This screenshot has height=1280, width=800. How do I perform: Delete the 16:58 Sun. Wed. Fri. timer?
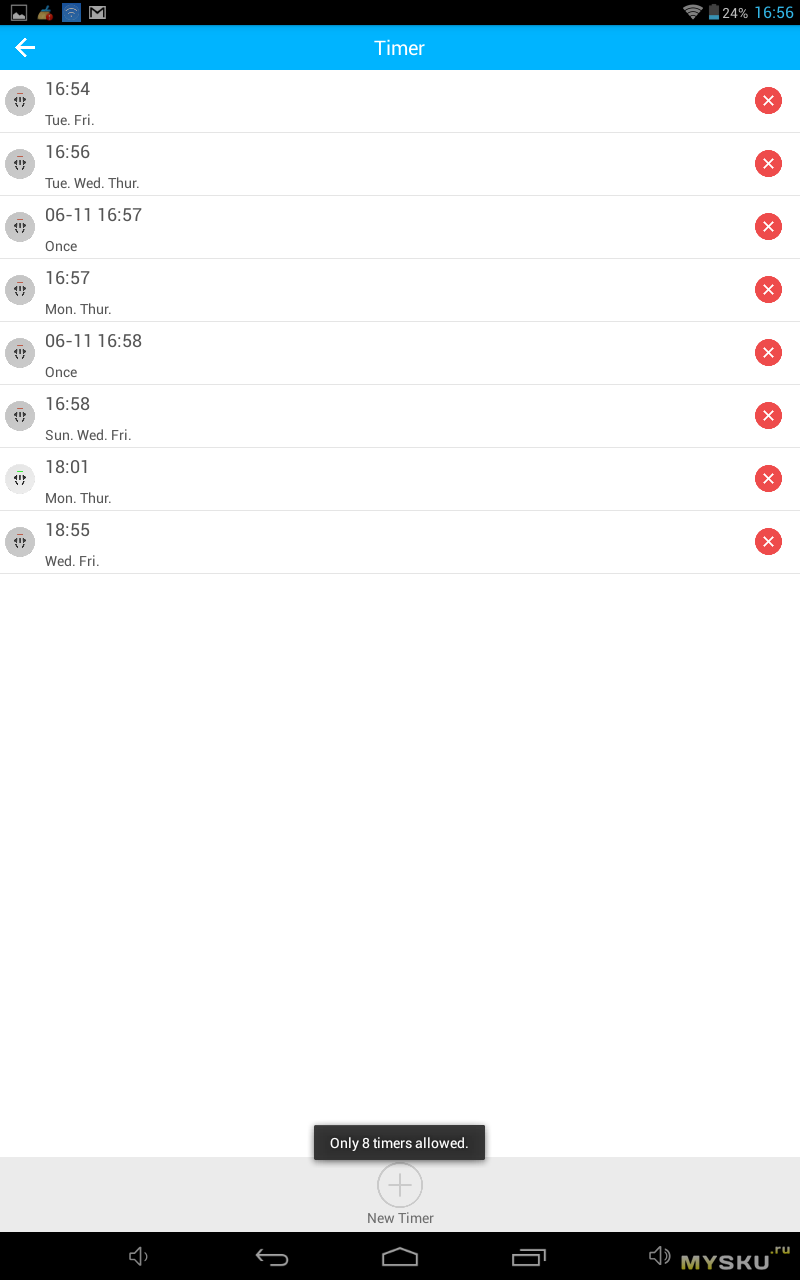click(x=768, y=416)
